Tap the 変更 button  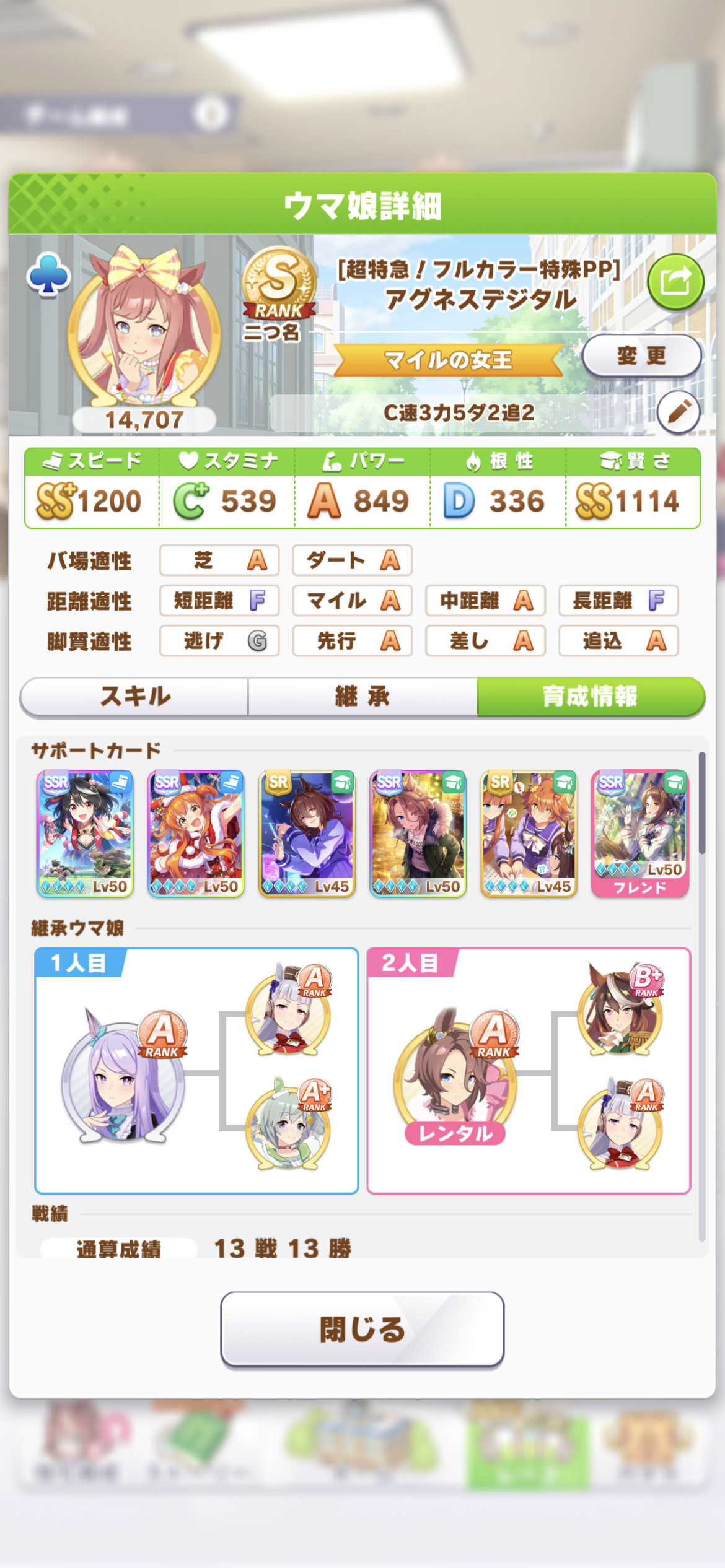[x=641, y=356]
